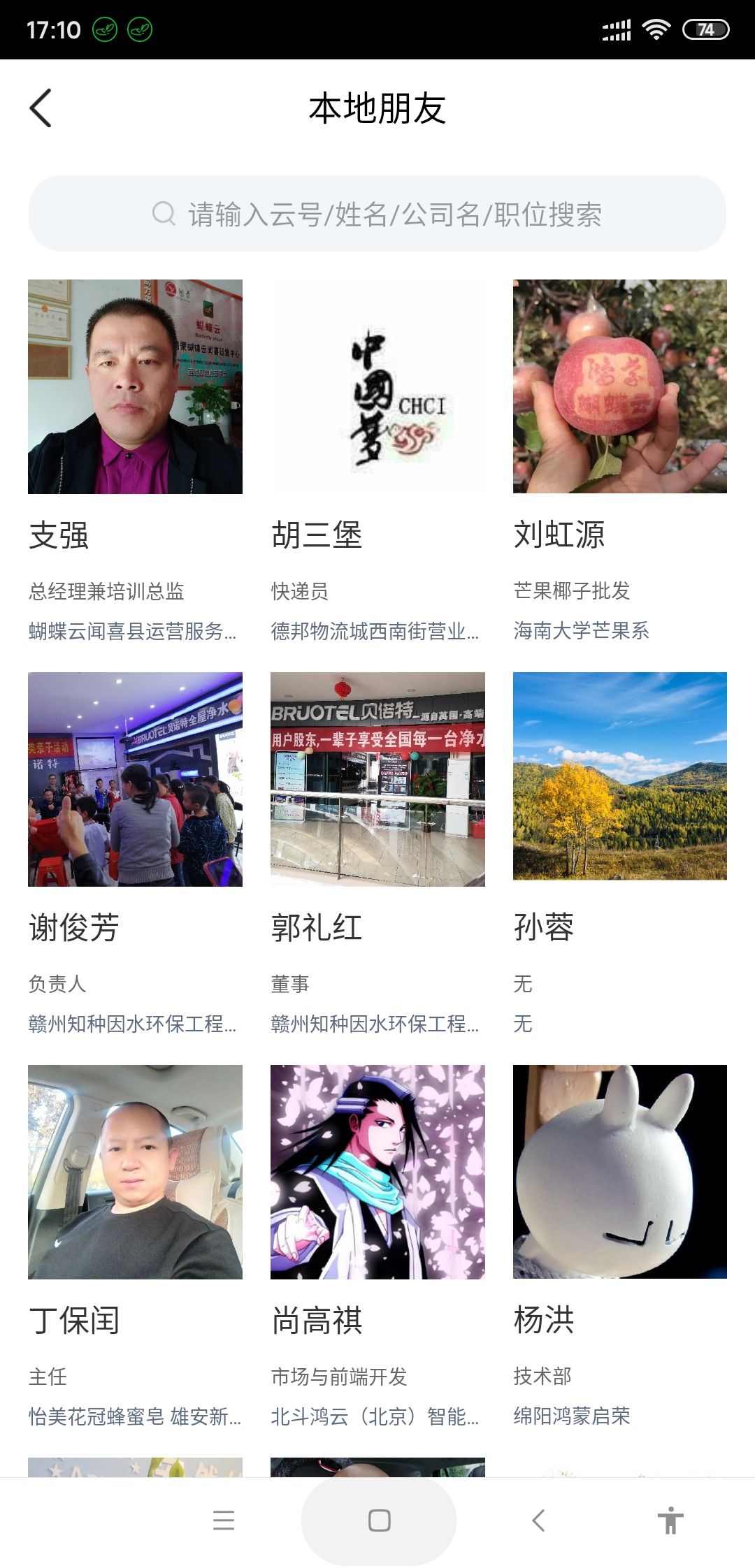
Task: View 郭礼红's profile card
Action: click(377, 780)
